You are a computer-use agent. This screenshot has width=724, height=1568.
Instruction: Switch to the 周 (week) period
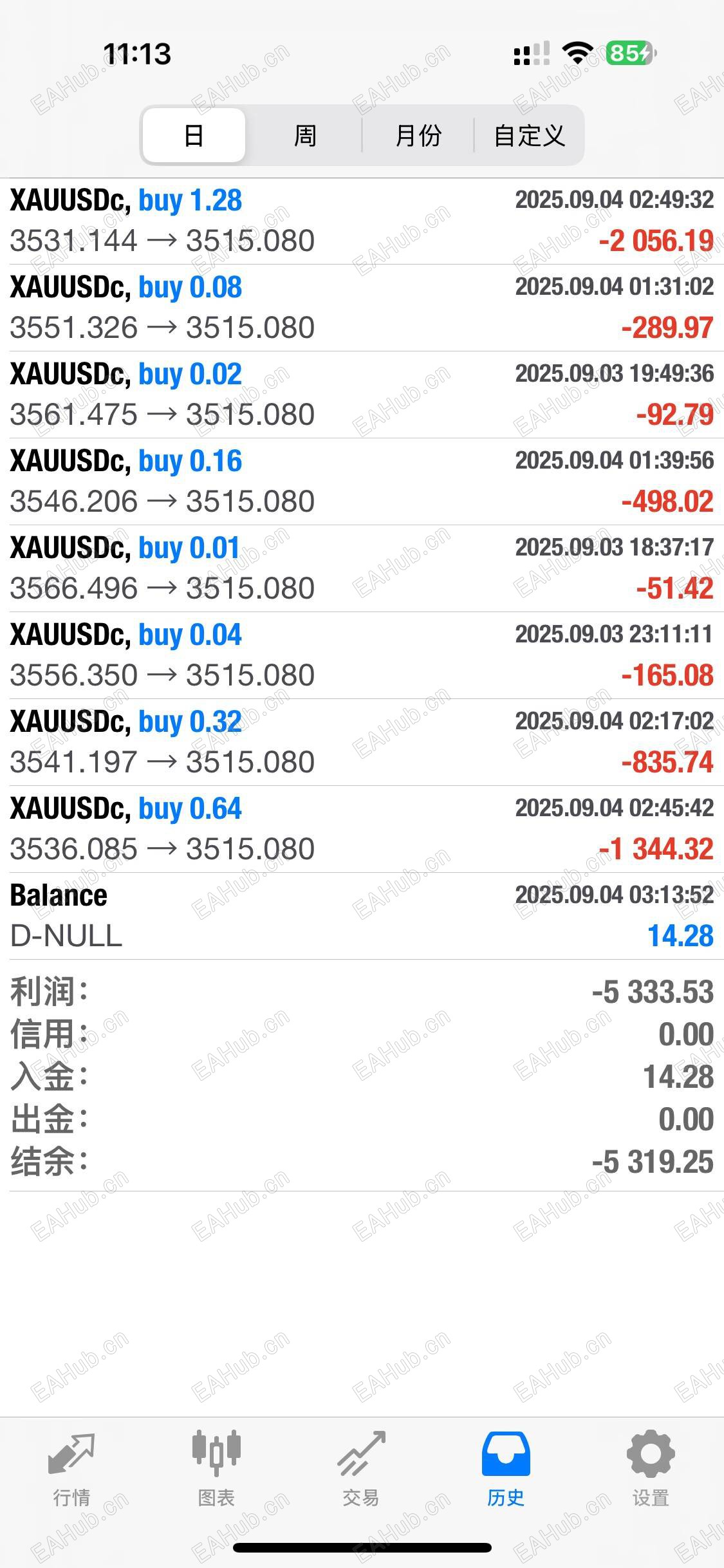pos(305,136)
